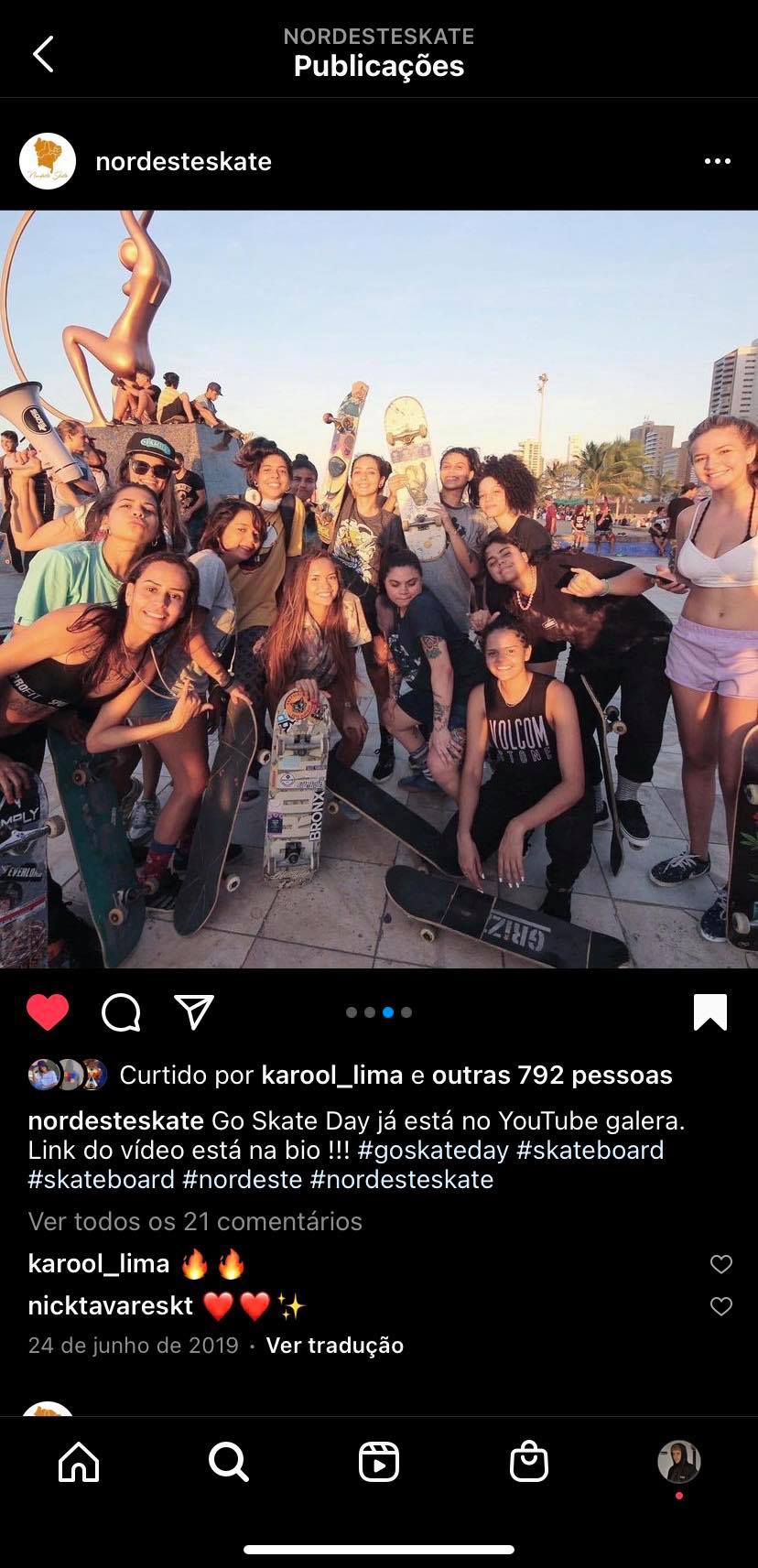
Task: Tap Ver tradução to translate caption
Action: [334, 1345]
